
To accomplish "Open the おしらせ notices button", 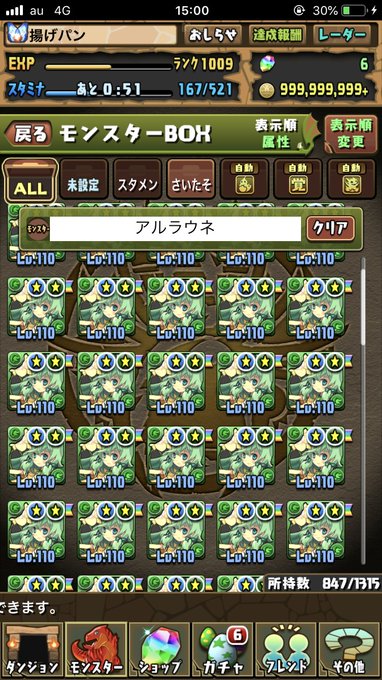I will click(x=213, y=35).
